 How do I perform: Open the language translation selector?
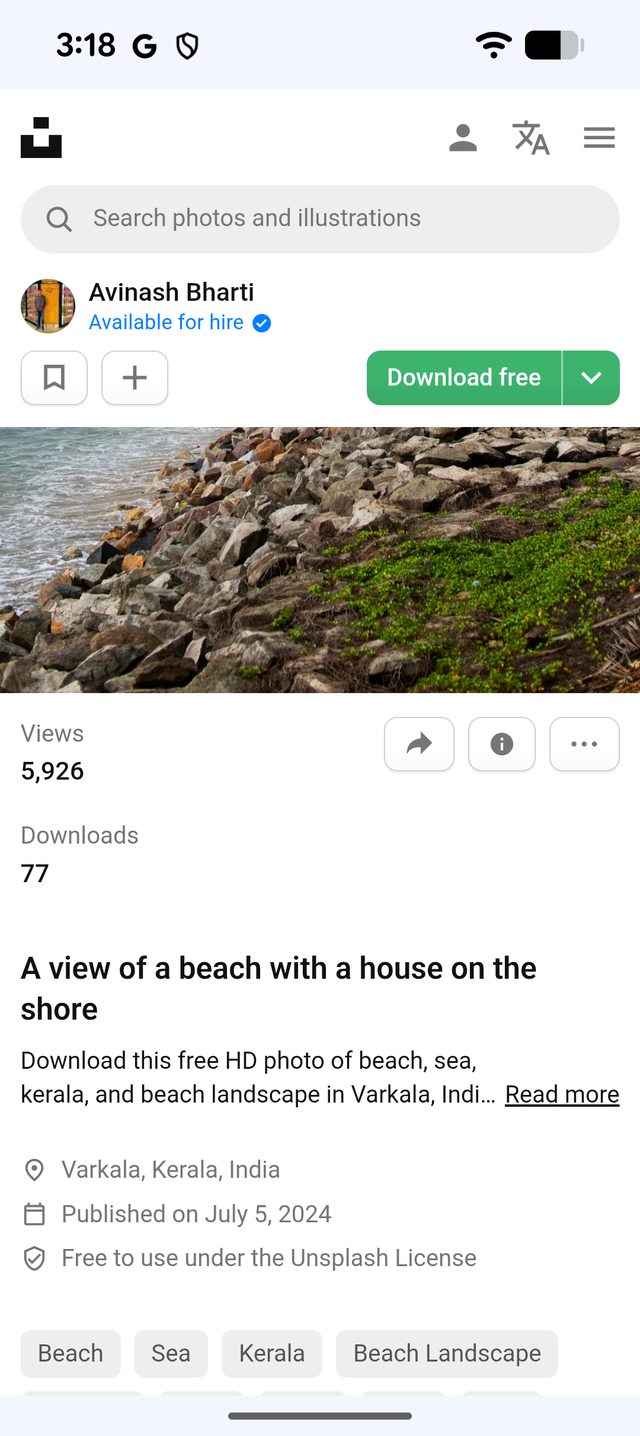[x=531, y=138]
